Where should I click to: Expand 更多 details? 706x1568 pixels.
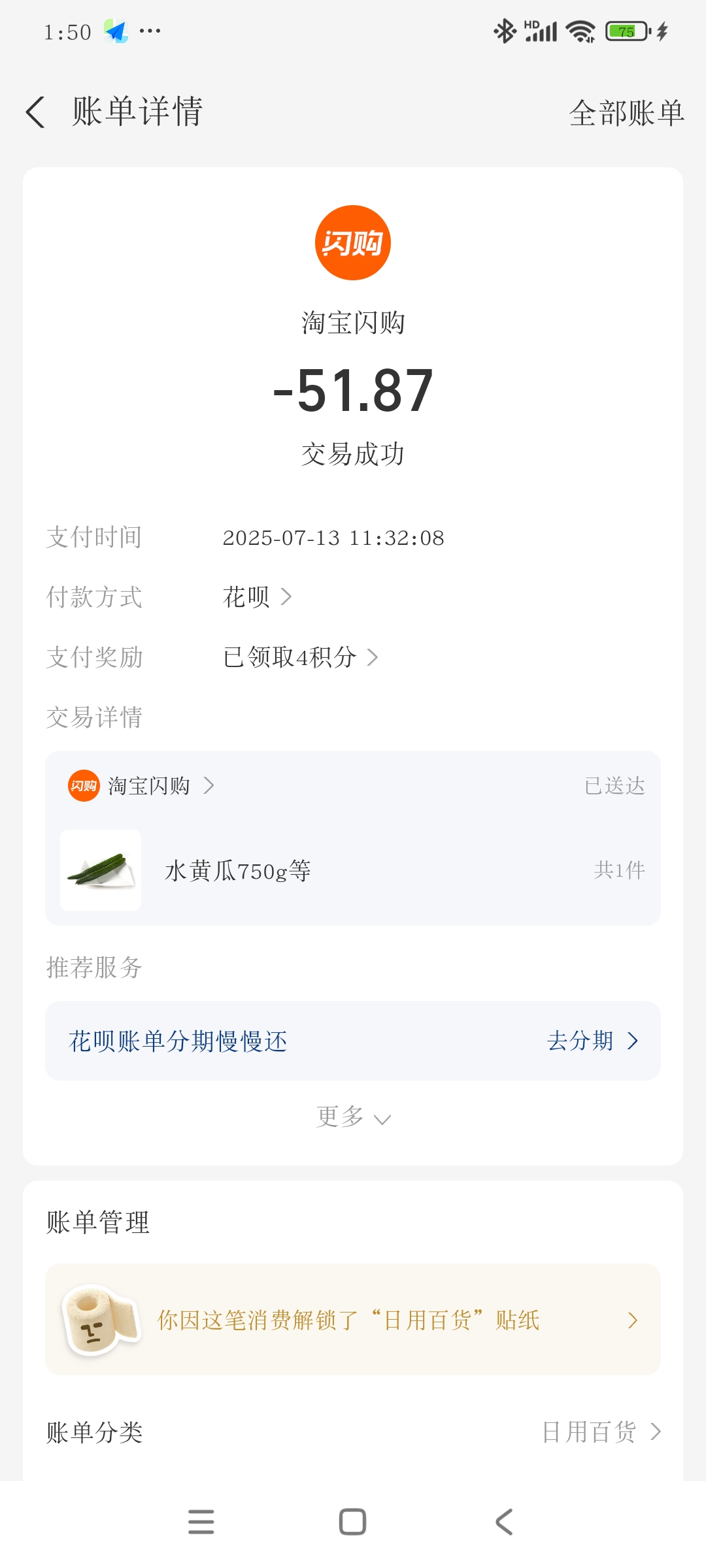[353, 1117]
